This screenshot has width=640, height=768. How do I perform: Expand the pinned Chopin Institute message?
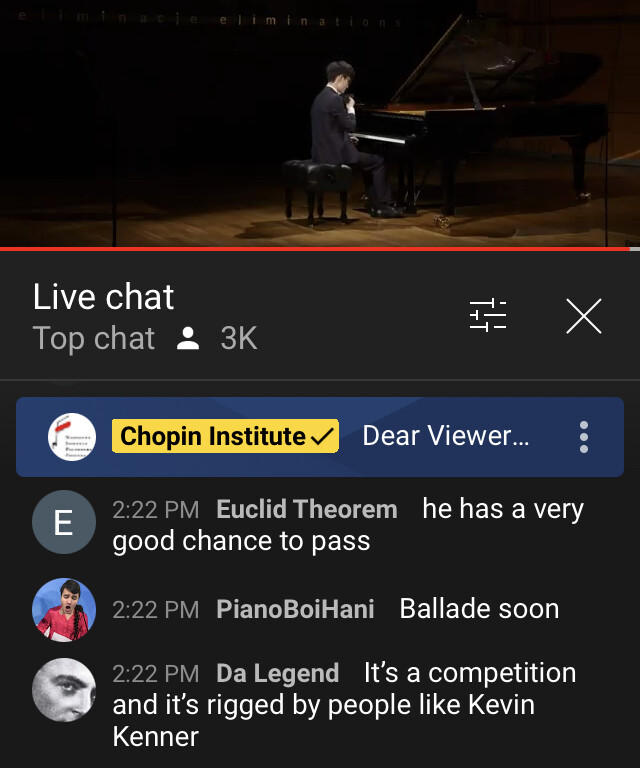point(445,437)
